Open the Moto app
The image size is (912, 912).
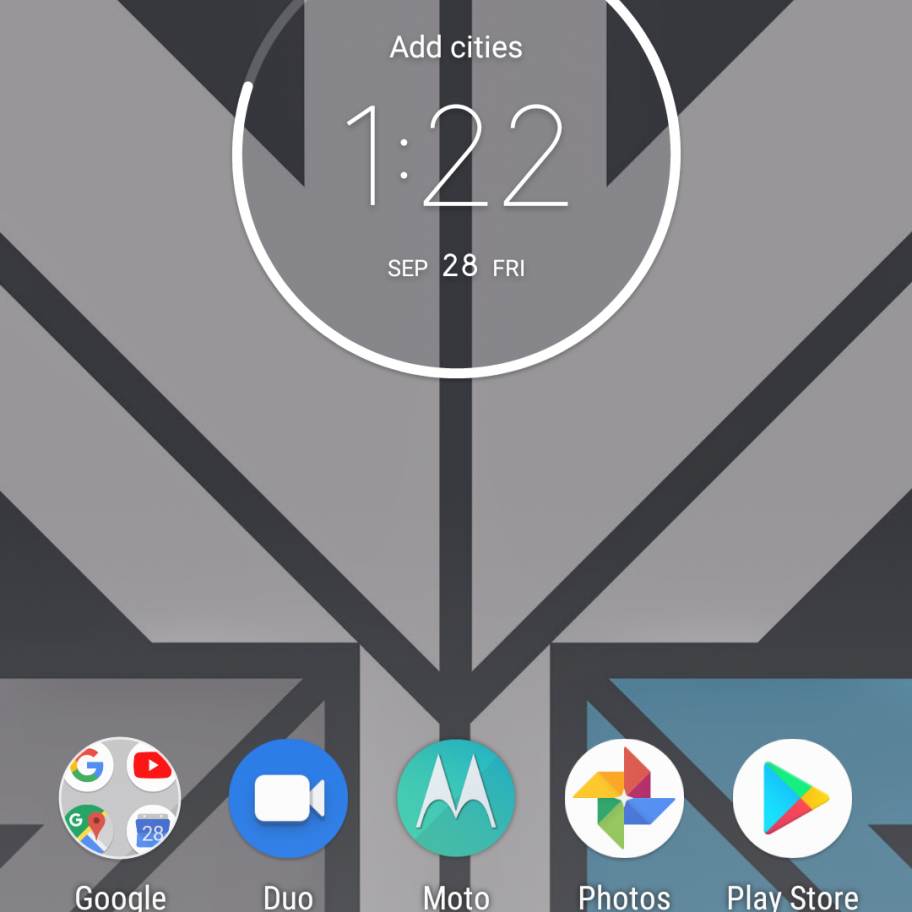tap(456, 798)
